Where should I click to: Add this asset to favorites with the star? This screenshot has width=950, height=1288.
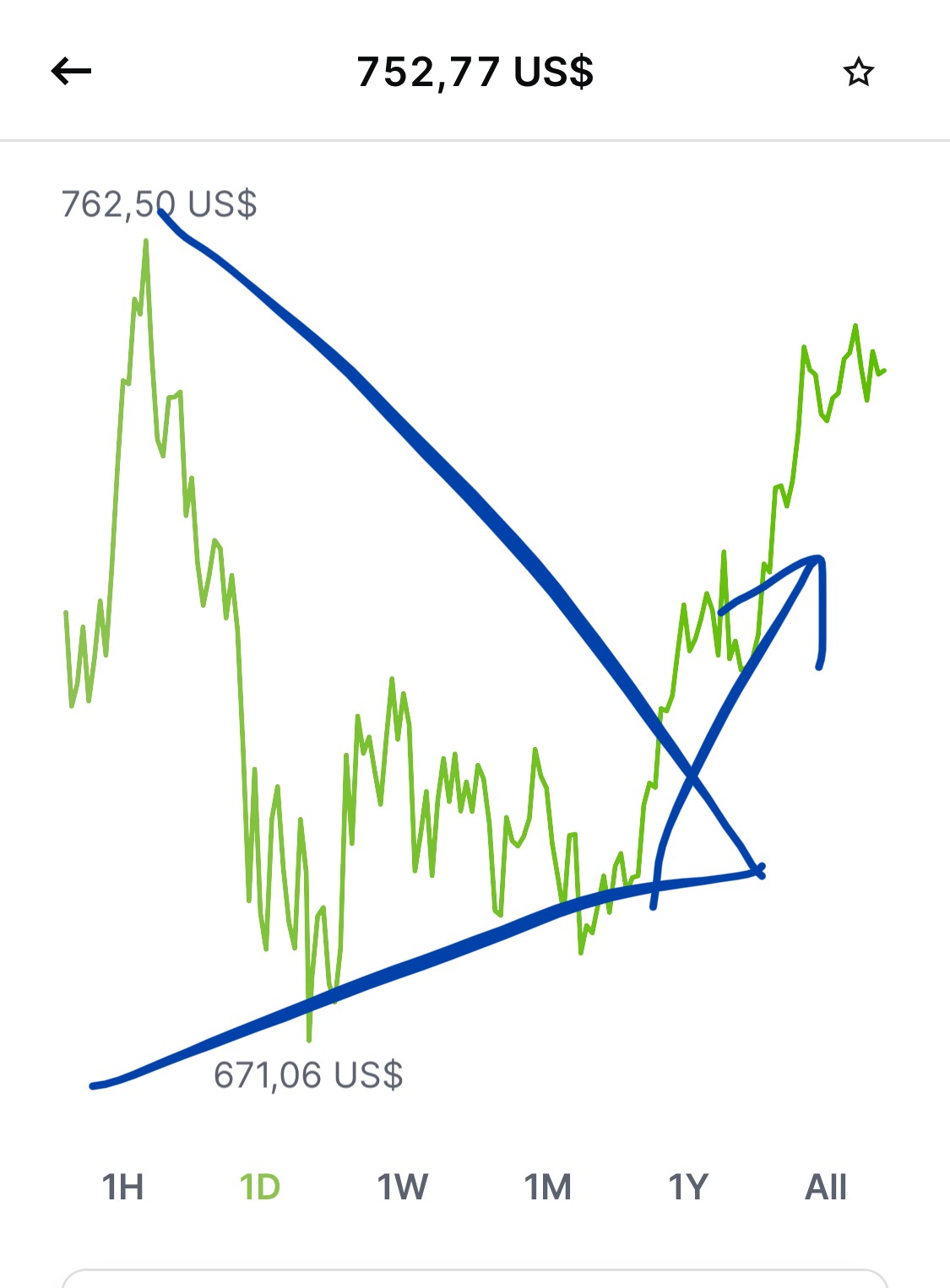click(859, 73)
